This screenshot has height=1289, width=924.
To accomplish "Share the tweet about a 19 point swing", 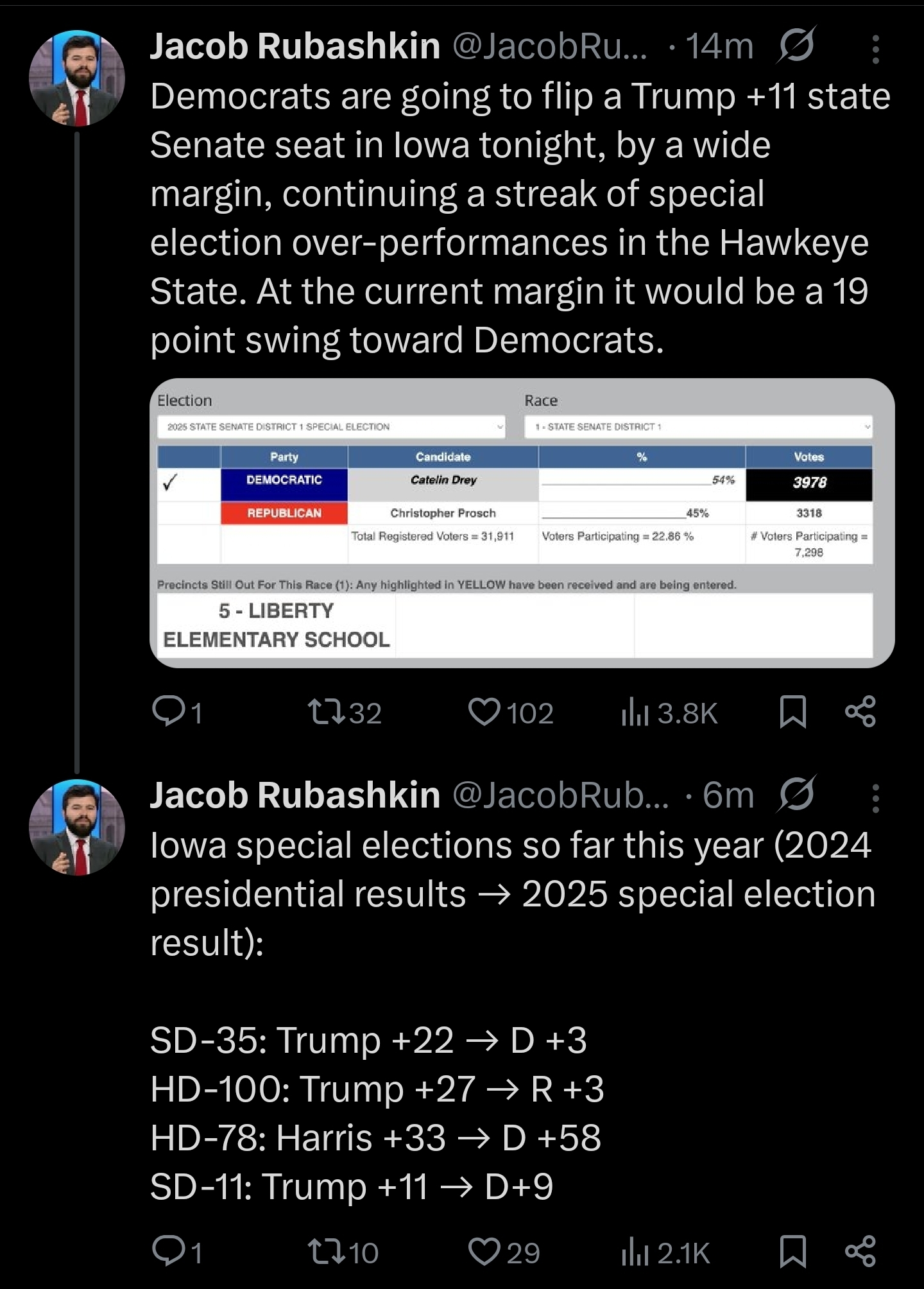I will point(860,712).
